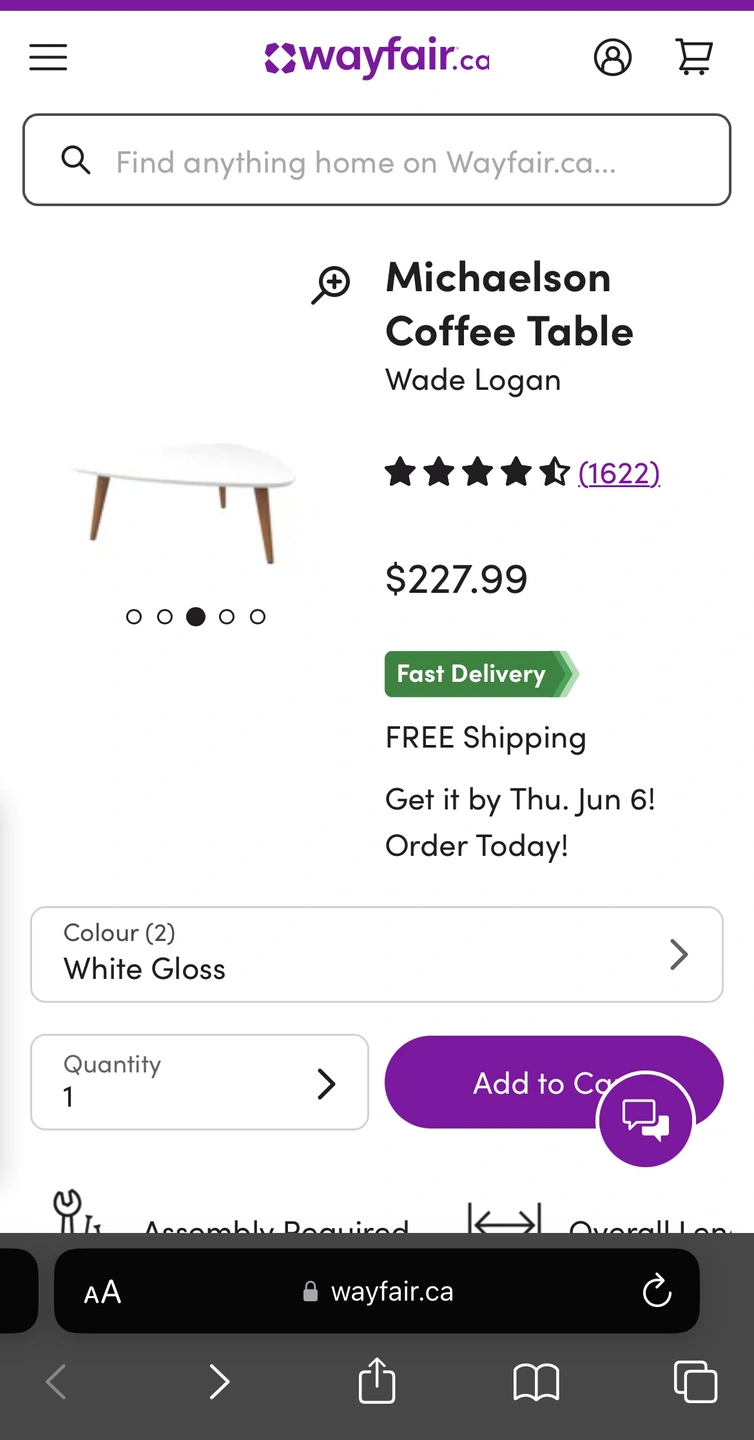Expand the Colour White Gloss selector
This screenshot has height=1440, width=754.
377,954
